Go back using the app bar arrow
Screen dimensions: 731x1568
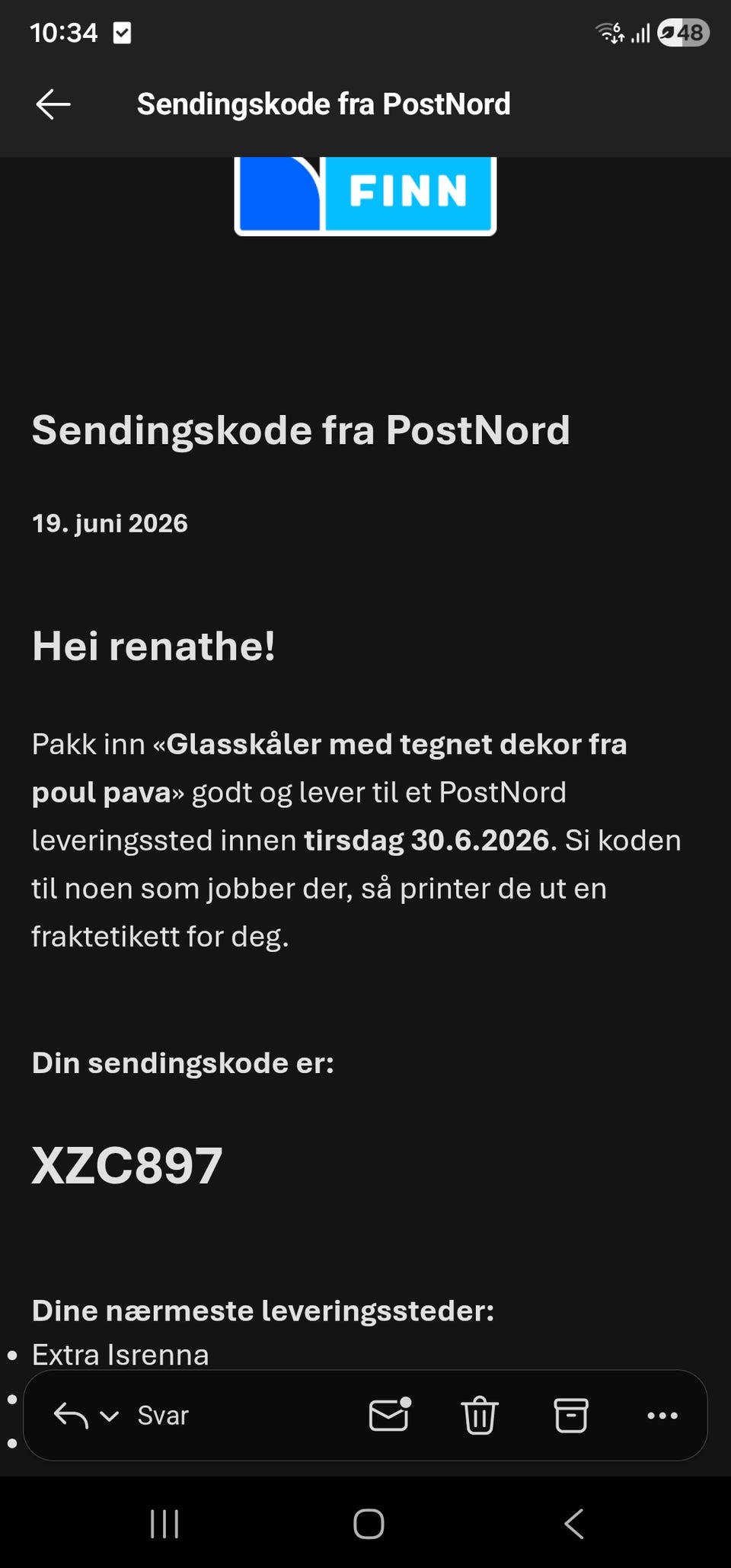pyautogui.click(x=53, y=104)
